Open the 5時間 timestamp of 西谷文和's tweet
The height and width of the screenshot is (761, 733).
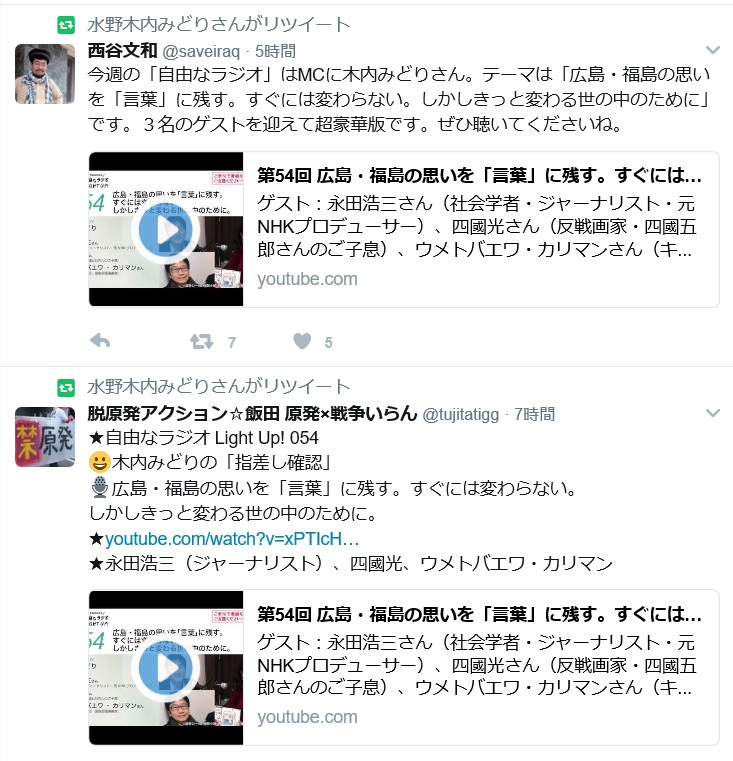click(x=276, y=51)
